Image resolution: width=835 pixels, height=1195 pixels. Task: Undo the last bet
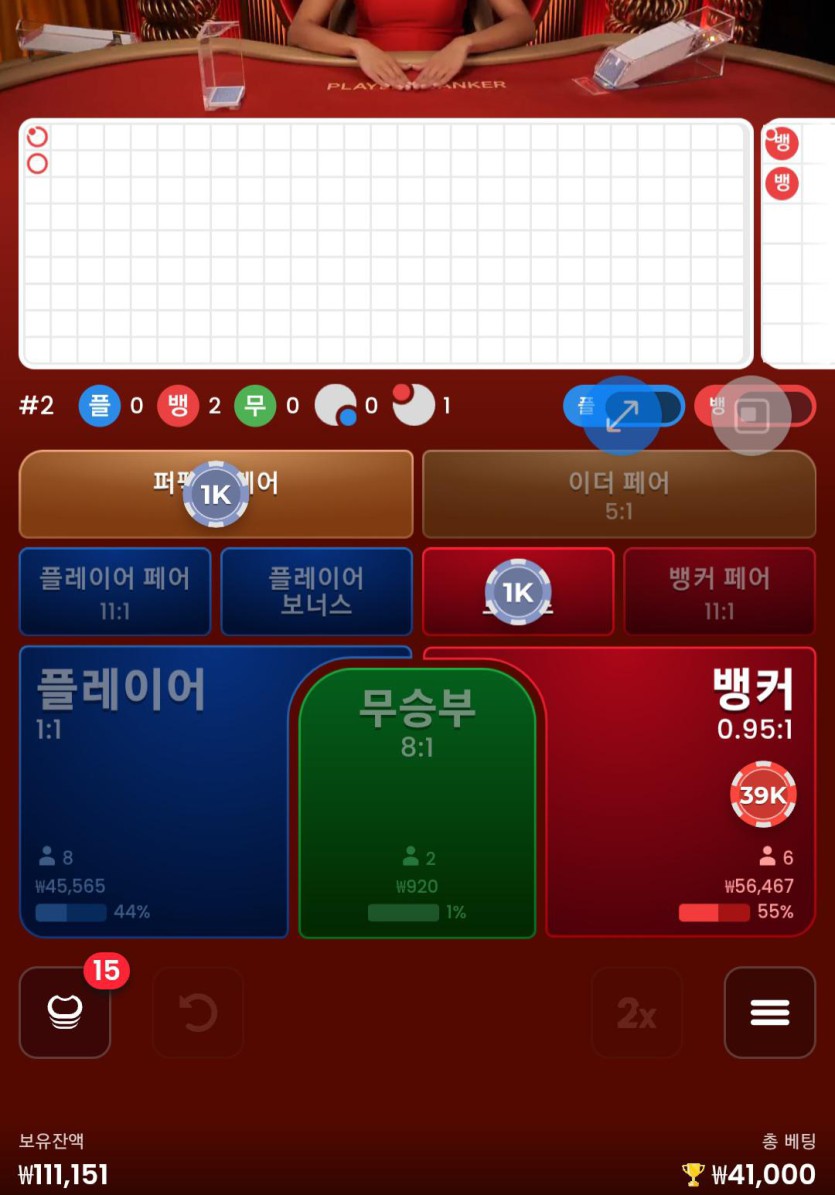pyautogui.click(x=197, y=1012)
